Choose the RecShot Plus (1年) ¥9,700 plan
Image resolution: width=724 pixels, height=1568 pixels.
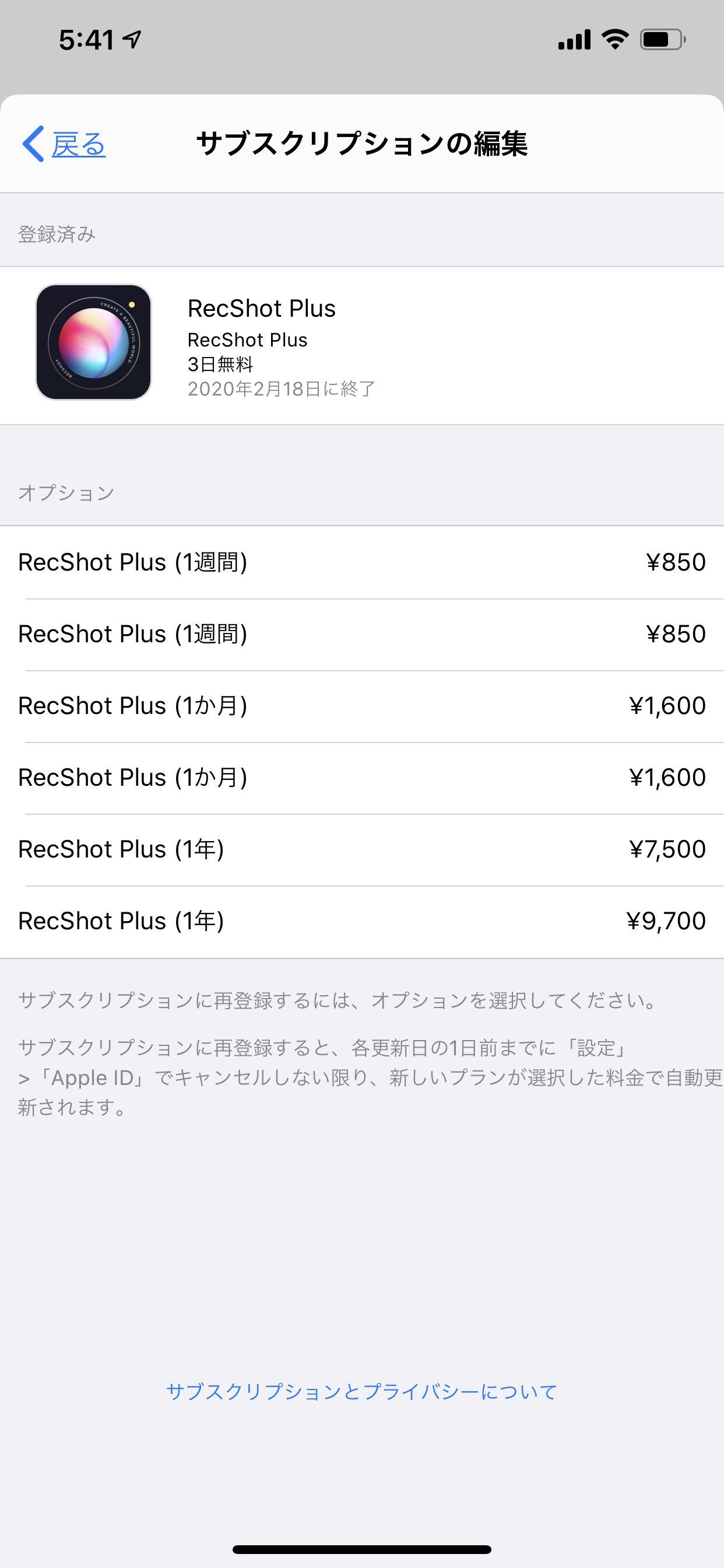click(361, 922)
